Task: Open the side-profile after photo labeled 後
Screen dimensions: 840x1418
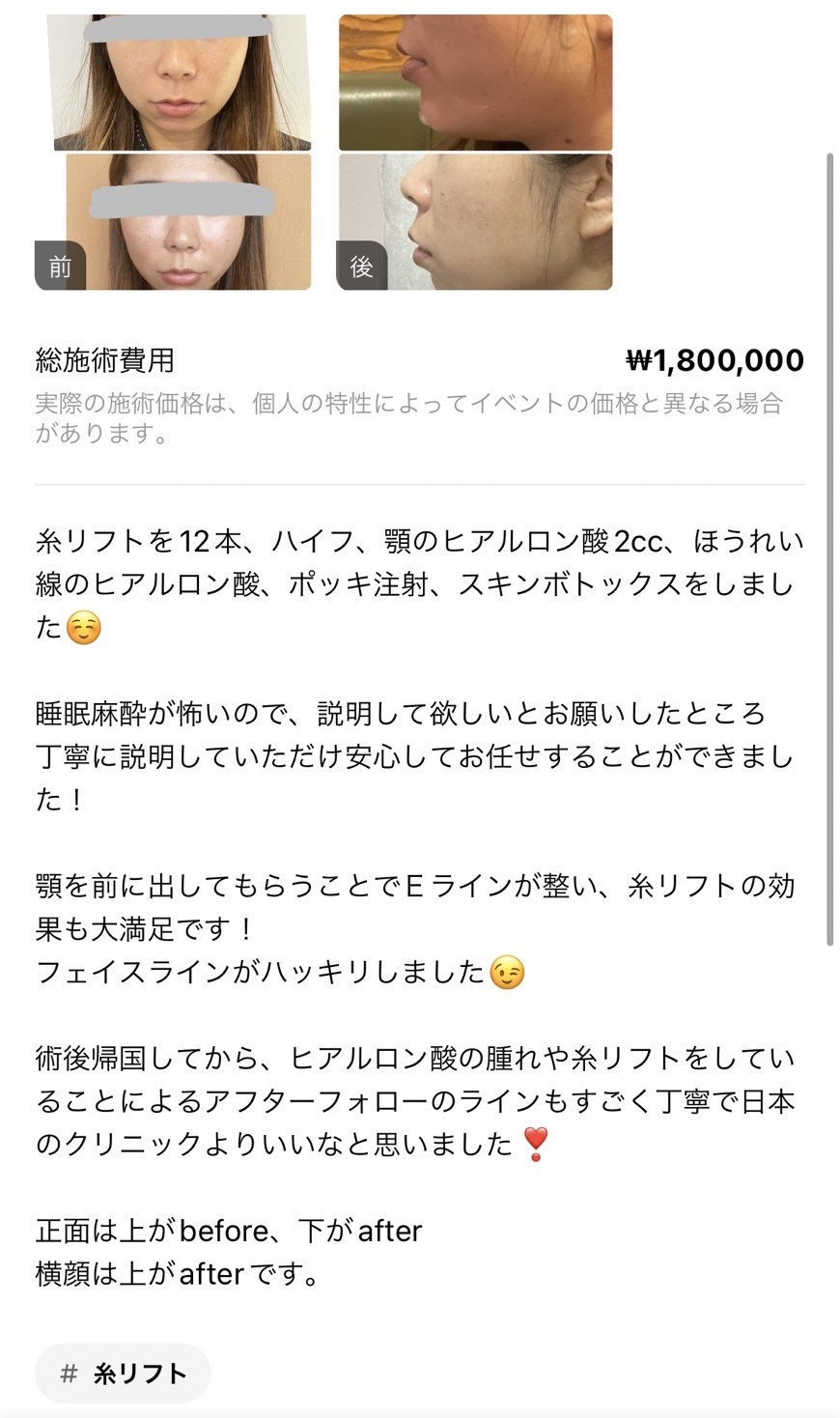Action: [x=475, y=152]
